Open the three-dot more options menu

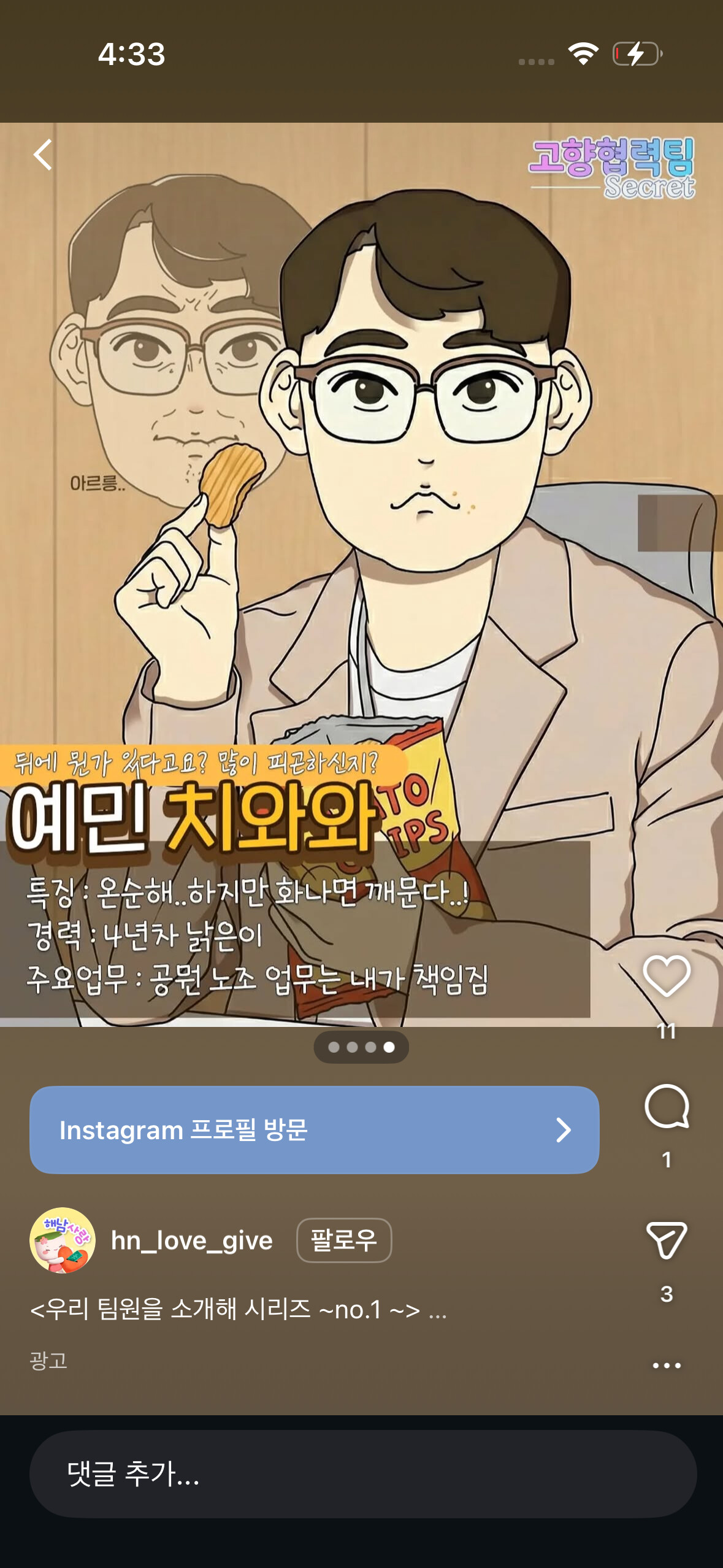[x=666, y=1366]
